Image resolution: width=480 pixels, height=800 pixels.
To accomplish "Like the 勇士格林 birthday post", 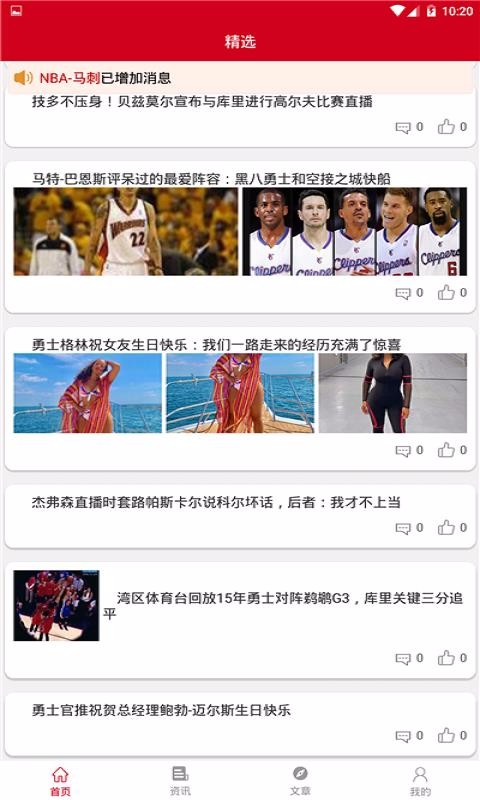I will 452,450.
